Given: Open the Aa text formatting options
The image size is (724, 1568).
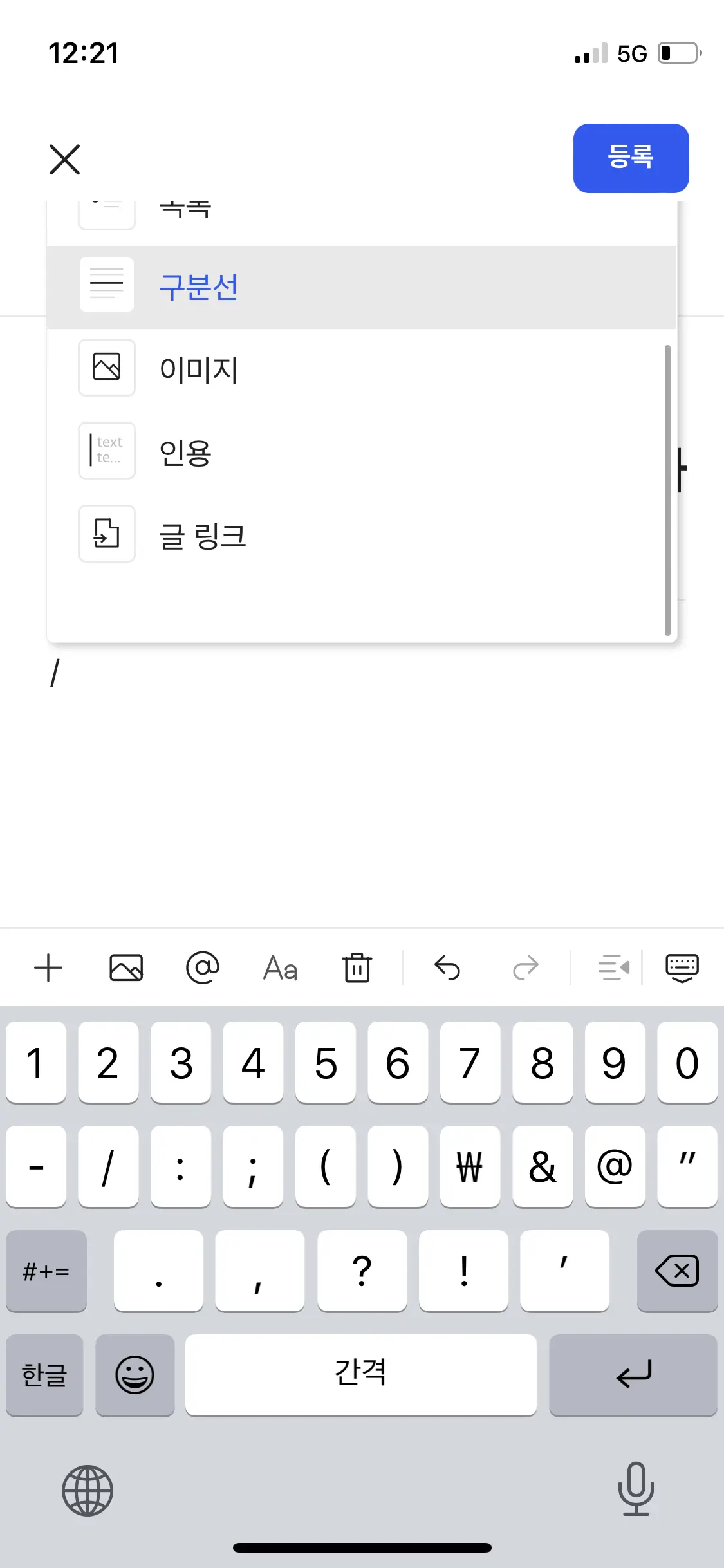Looking at the screenshot, I should (x=281, y=967).
